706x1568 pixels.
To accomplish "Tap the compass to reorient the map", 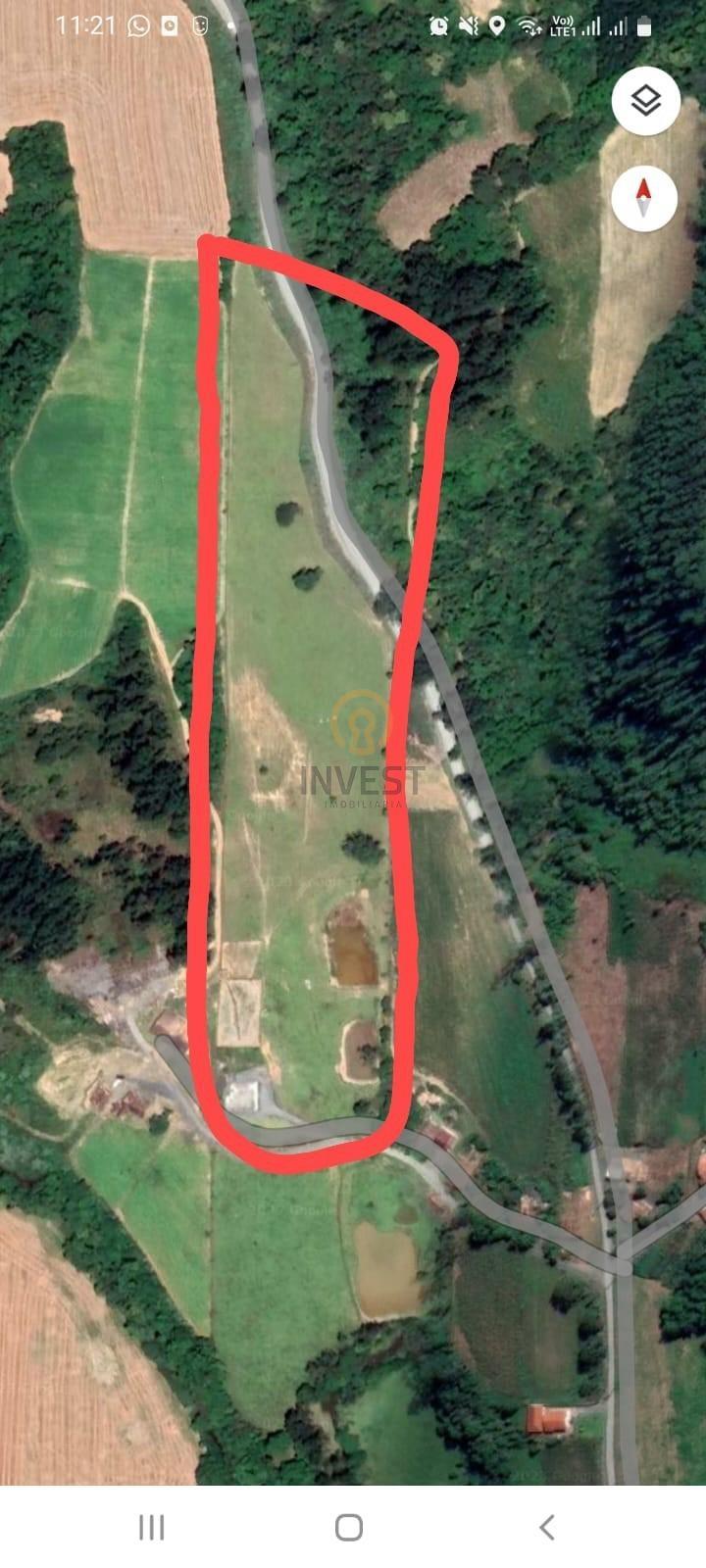I will (x=644, y=199).
